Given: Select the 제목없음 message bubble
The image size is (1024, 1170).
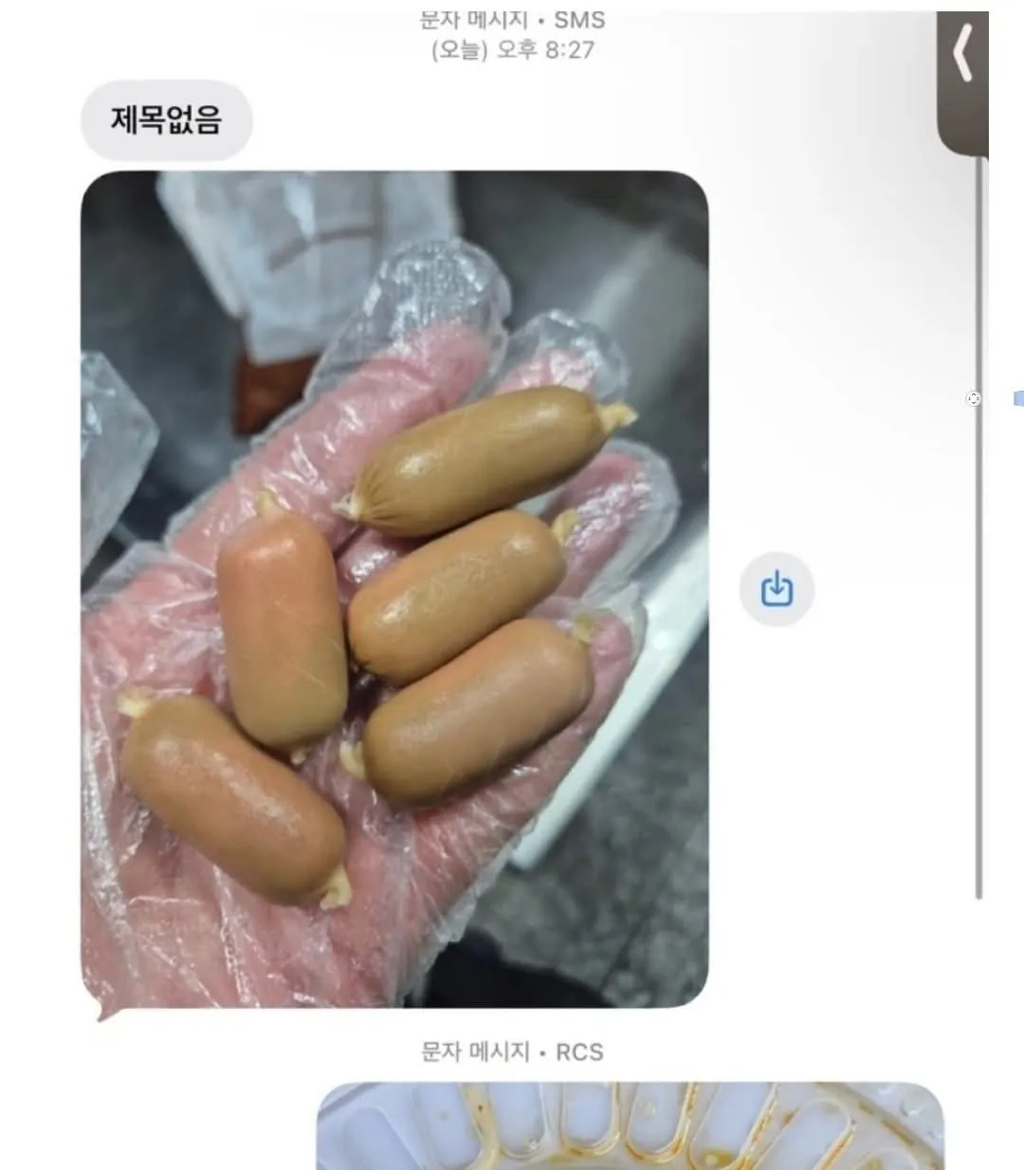Looking at the screenshot, I should (x=166, y=120).
